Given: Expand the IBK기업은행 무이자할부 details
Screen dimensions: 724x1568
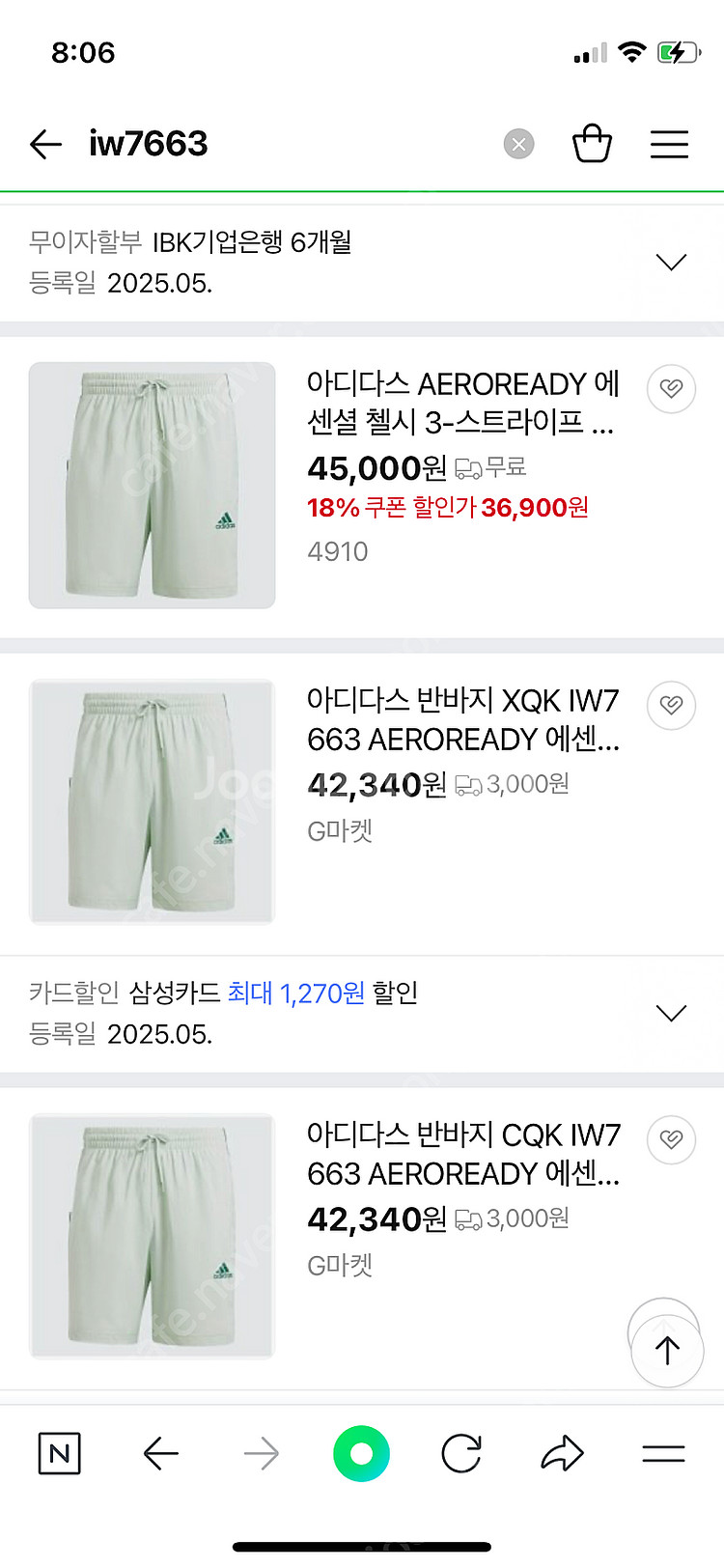Looking at the screenshot, I should tap(671, 263).
